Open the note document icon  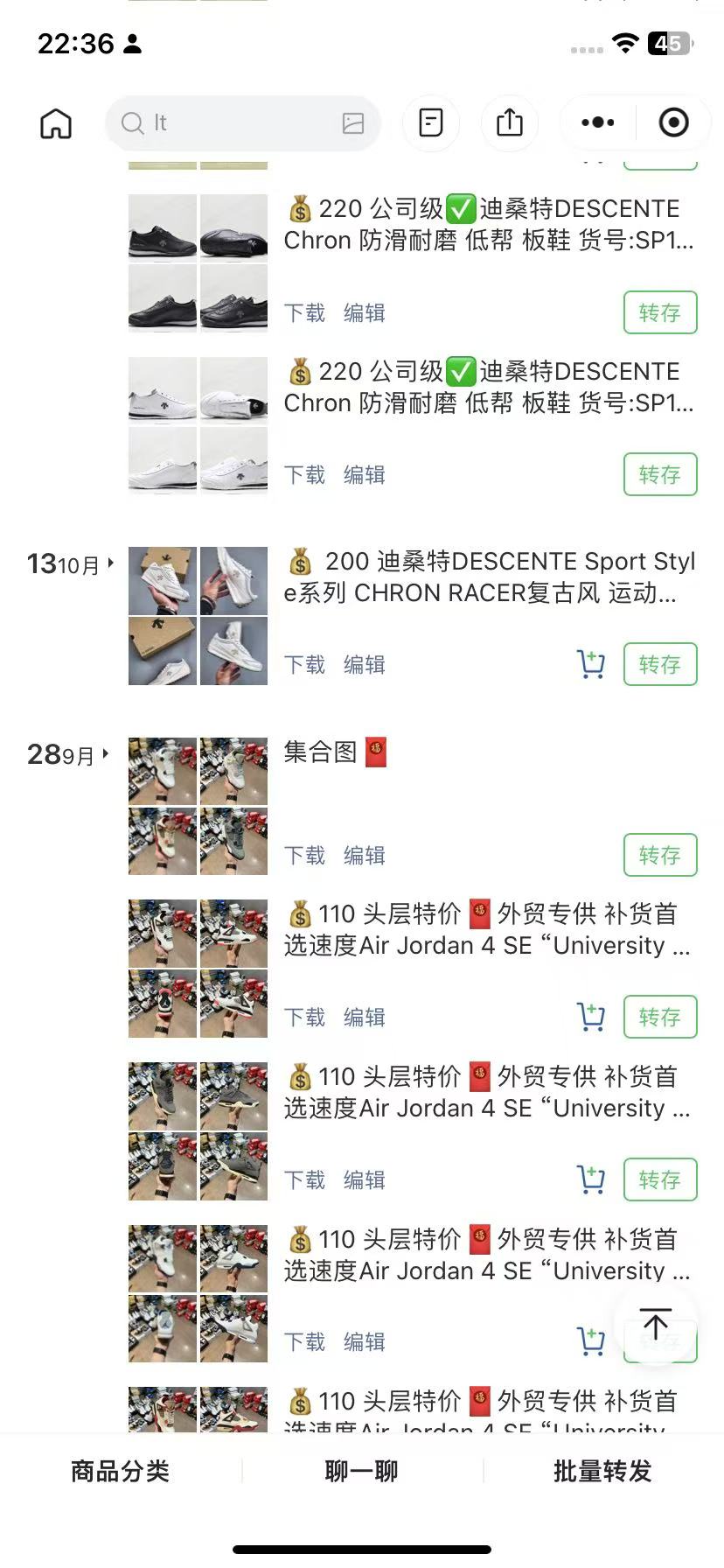click(x=431, y=122)
